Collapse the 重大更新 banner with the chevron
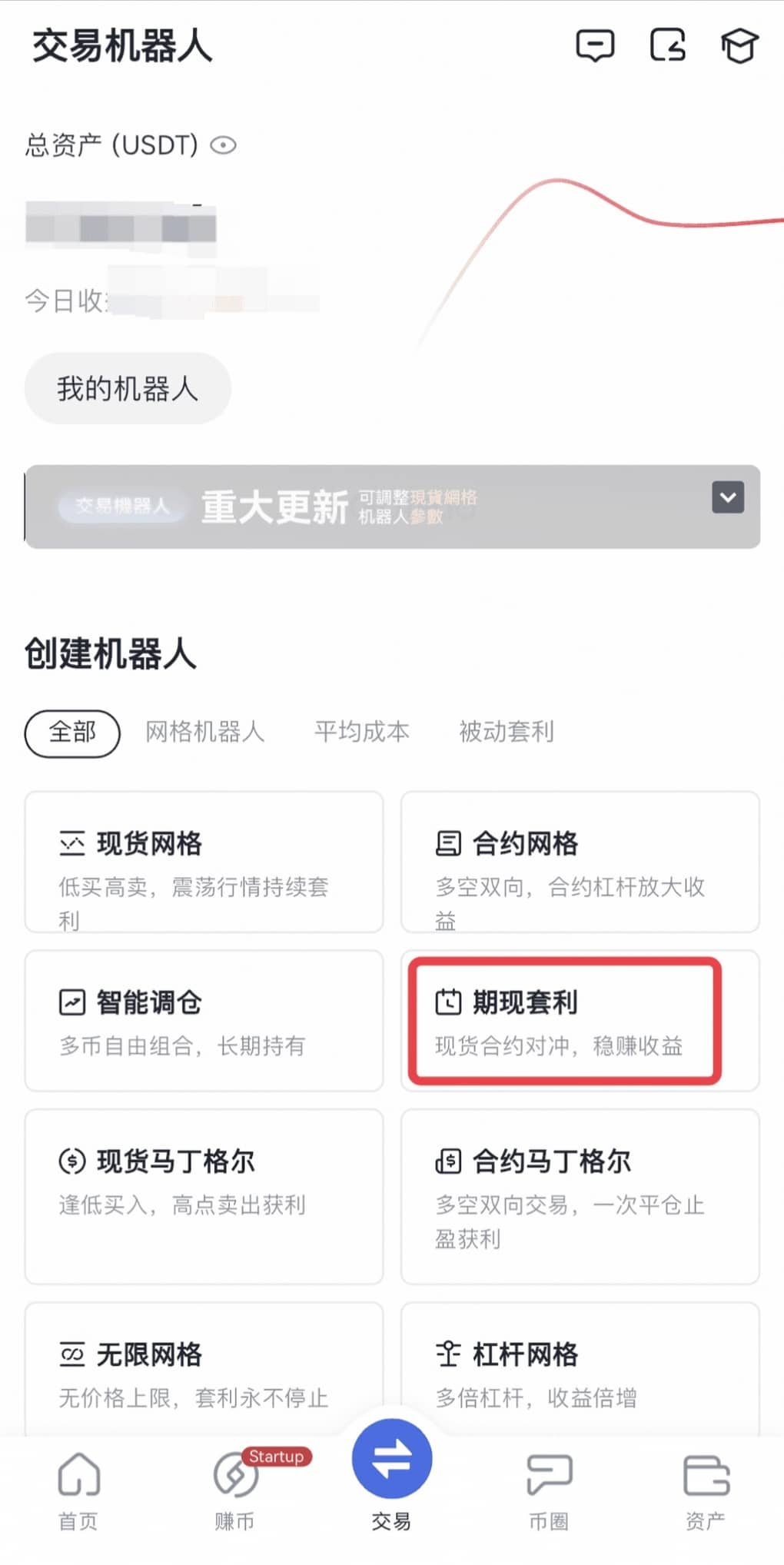 tap(727, 497)
